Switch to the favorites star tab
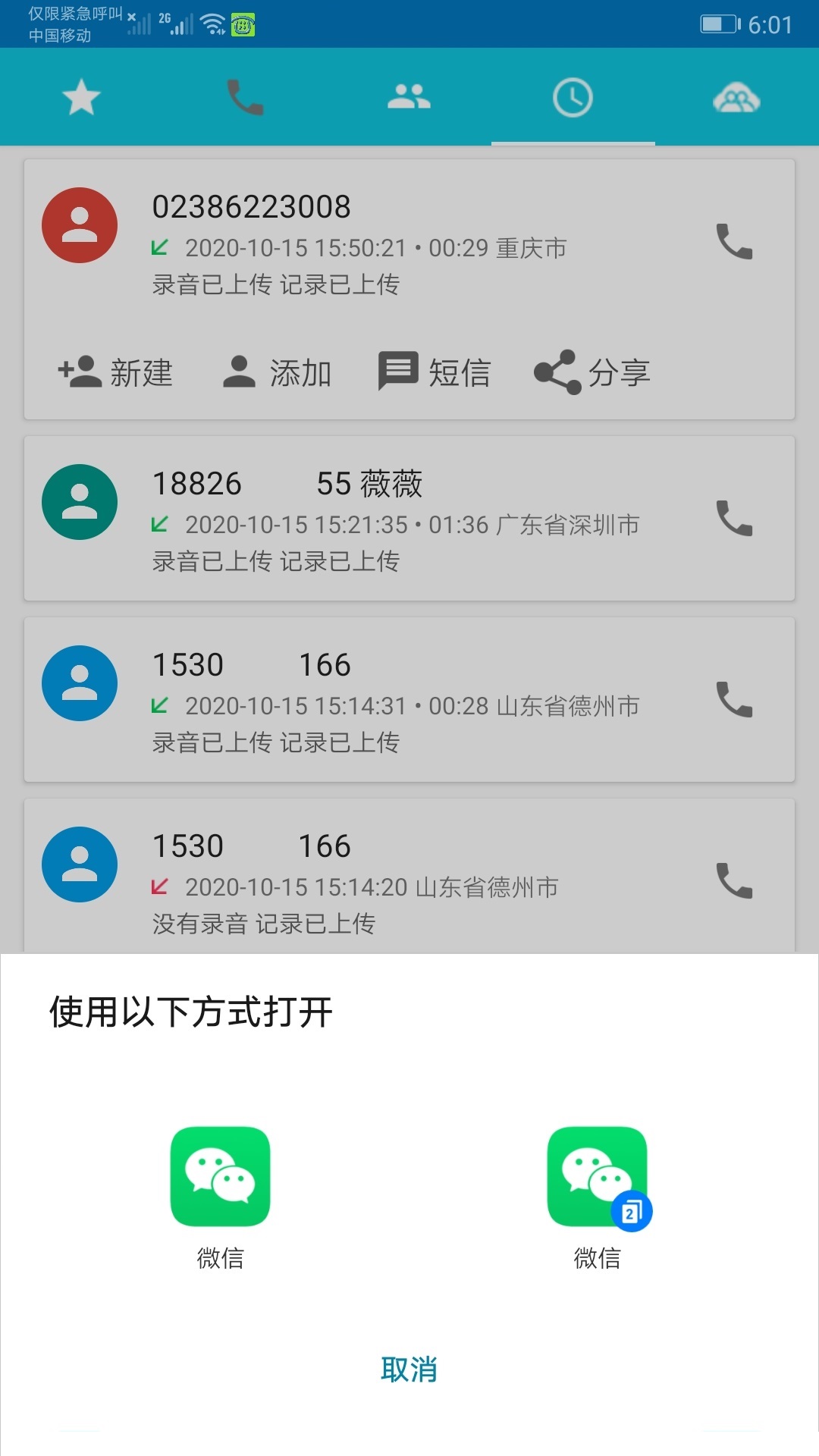This screenshot has height=1456, width=819. click(80, 96)
